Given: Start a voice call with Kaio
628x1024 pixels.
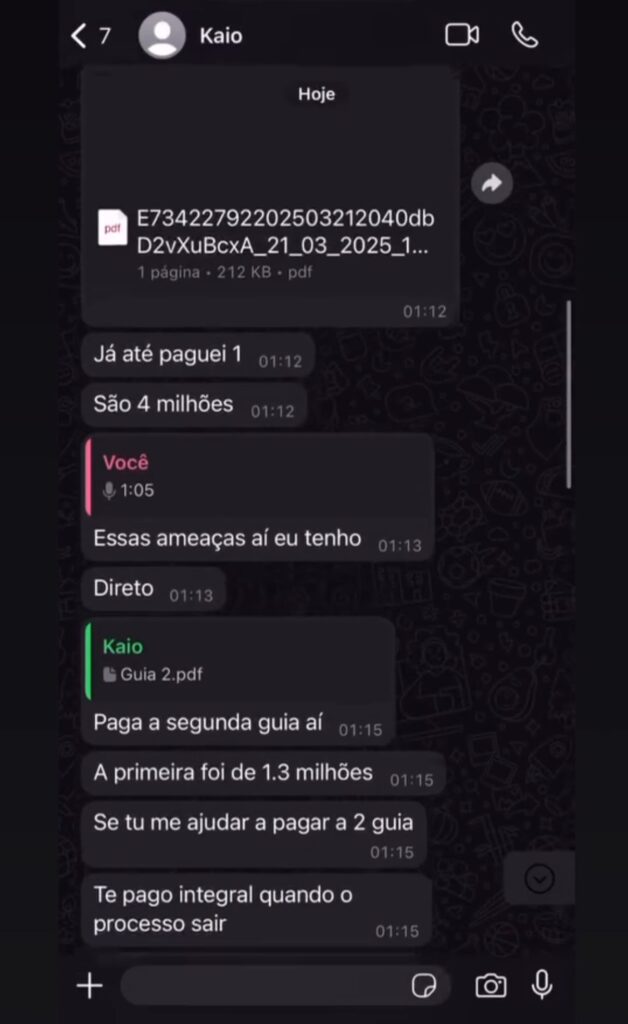Looking at the screenshot, I should tap(525, 35).
